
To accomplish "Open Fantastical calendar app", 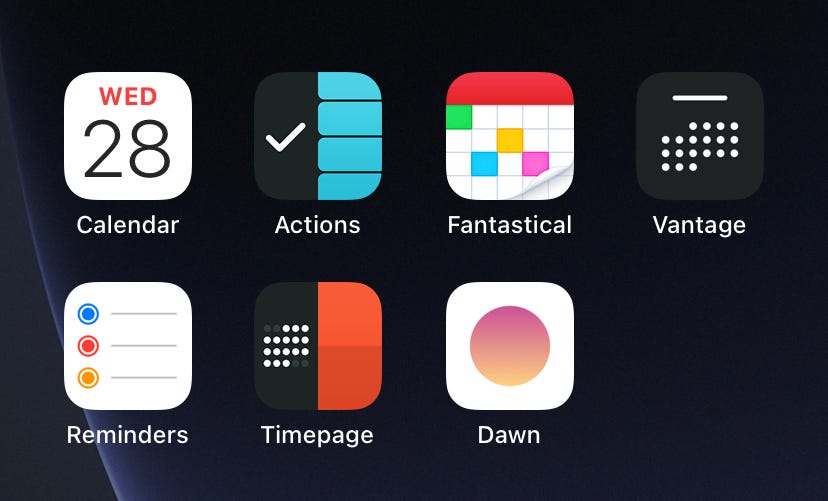I will click(509, 136).
